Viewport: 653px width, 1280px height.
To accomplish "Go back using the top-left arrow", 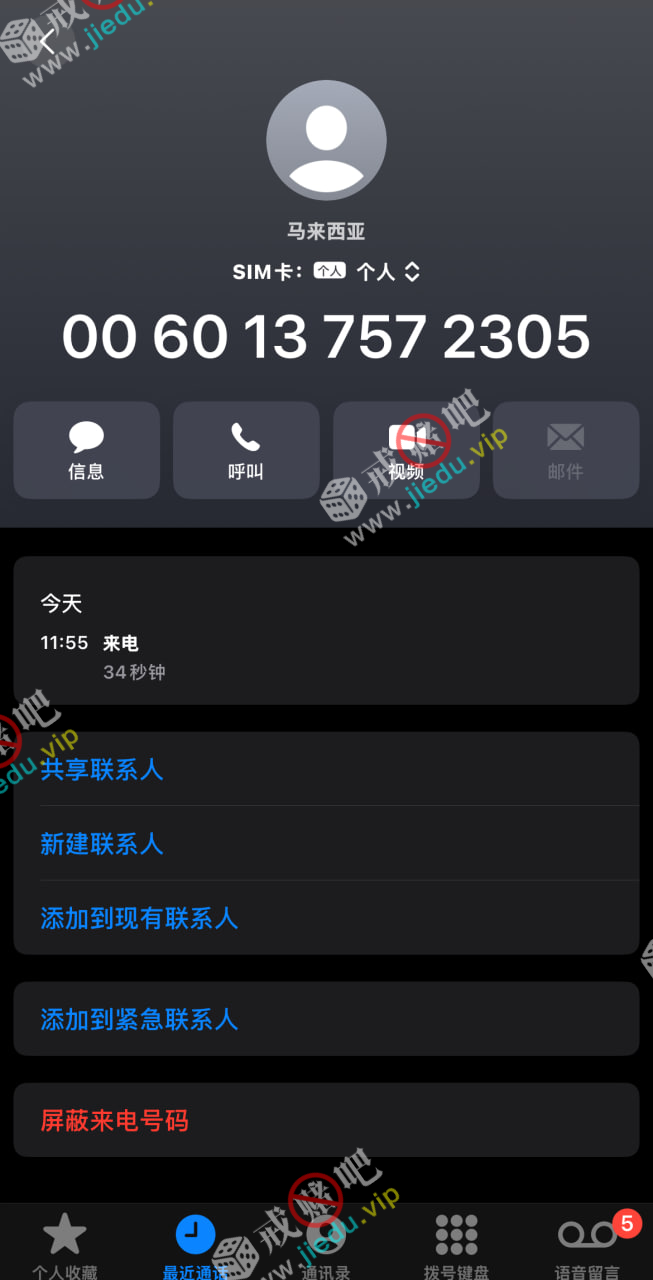I will click(x=46, y=41).
